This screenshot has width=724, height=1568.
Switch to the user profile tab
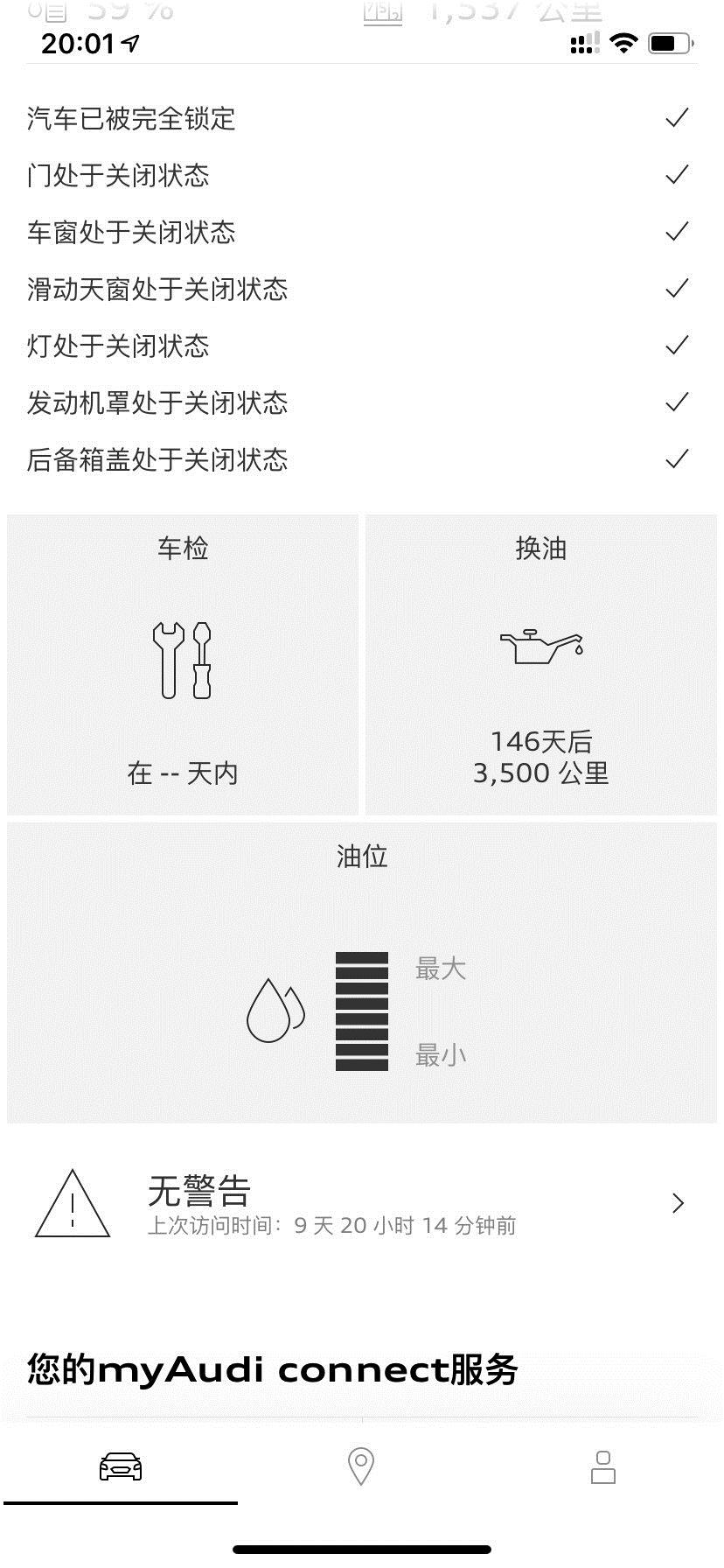(x=603, y=1466)
